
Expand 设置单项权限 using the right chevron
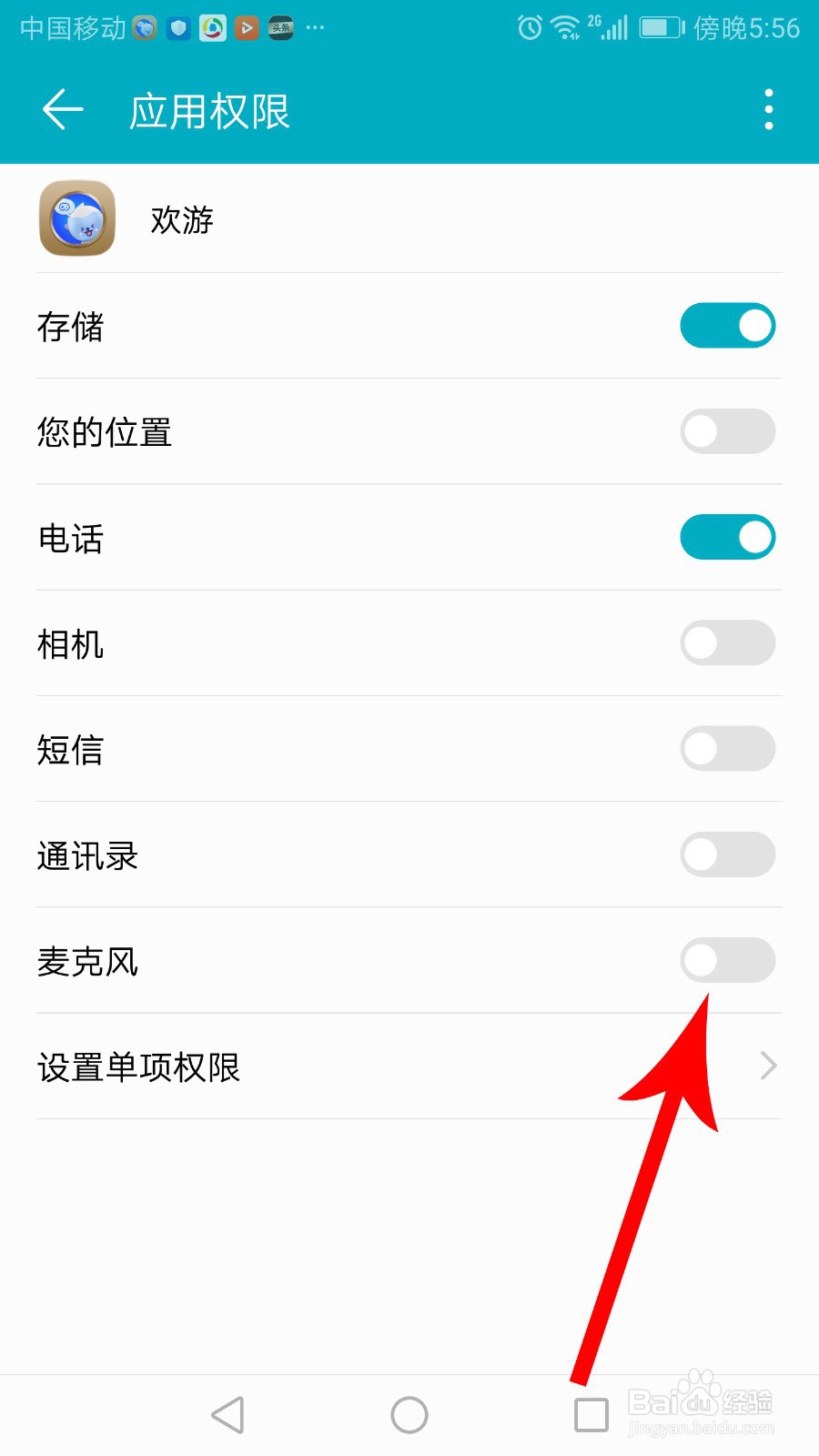pos(767,1066)
